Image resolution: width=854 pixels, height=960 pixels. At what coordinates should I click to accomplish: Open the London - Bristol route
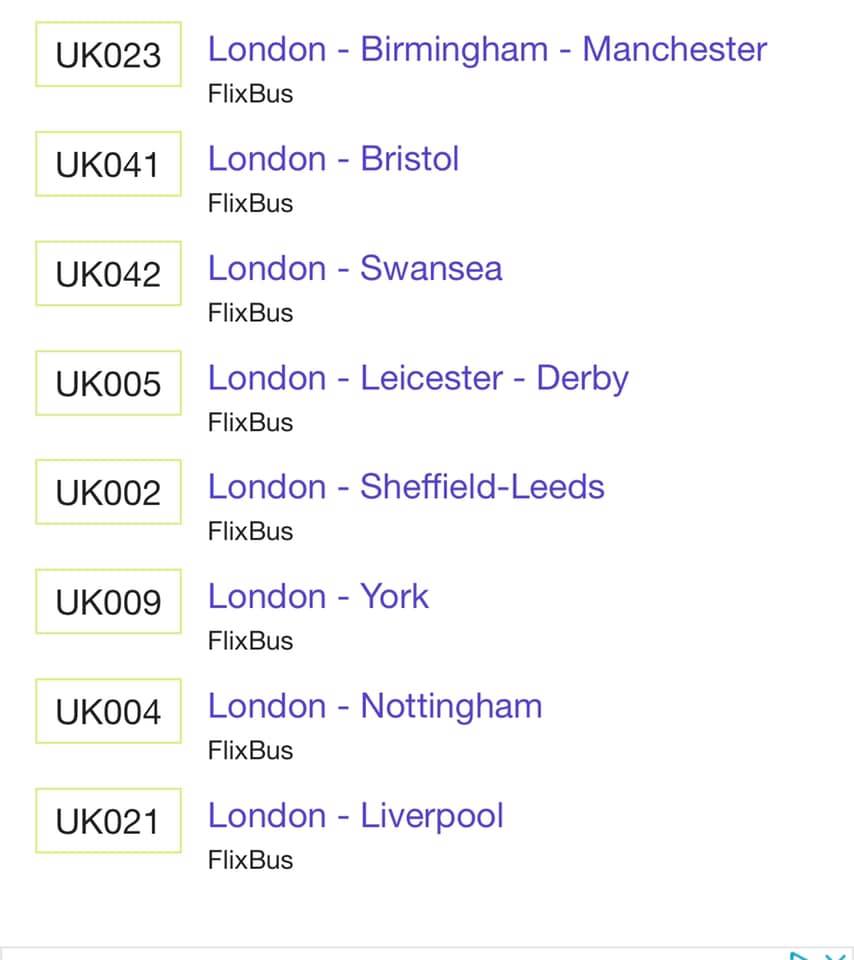(333, 159)
